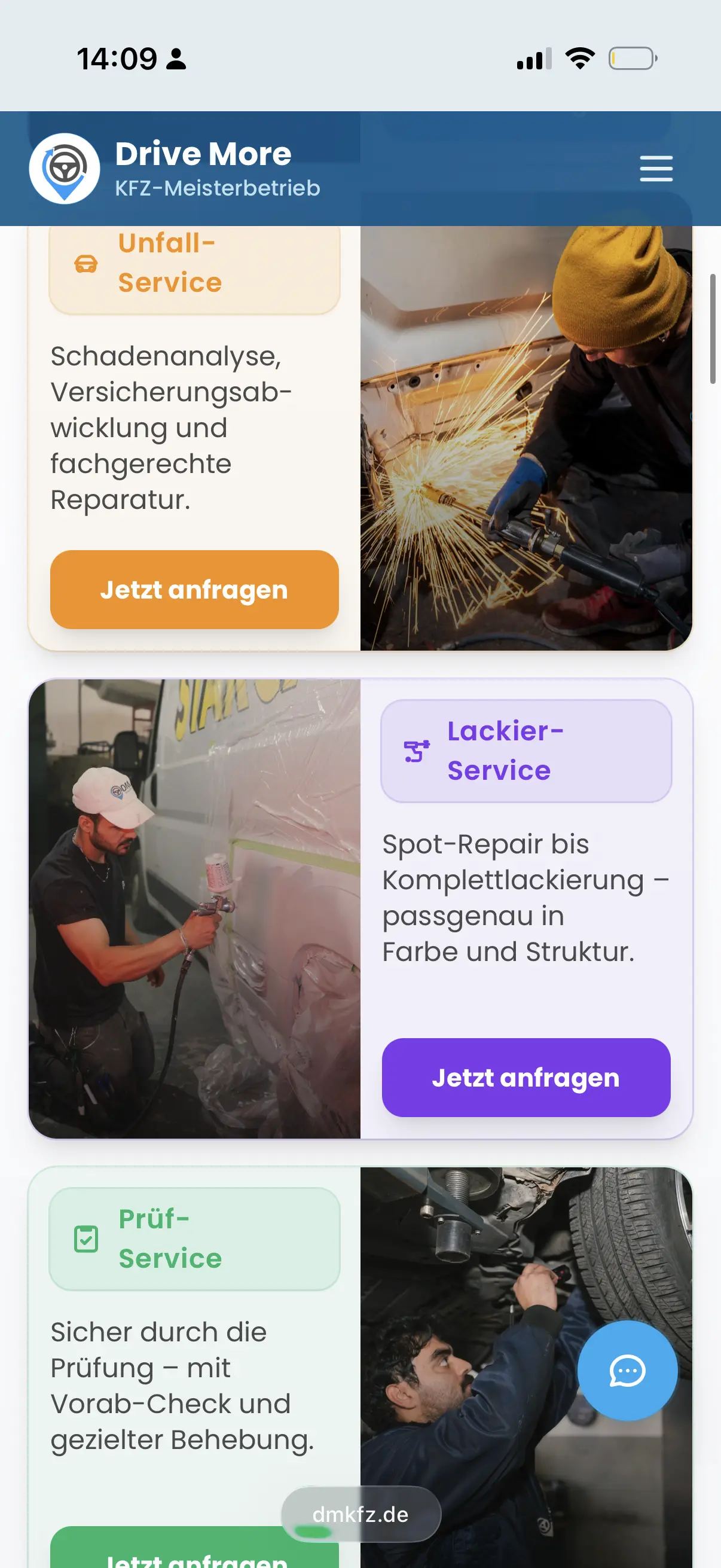Open the dmkfz.de address bar
The width and height of the screenshot is (721, 1568).
coord(360,1514)
